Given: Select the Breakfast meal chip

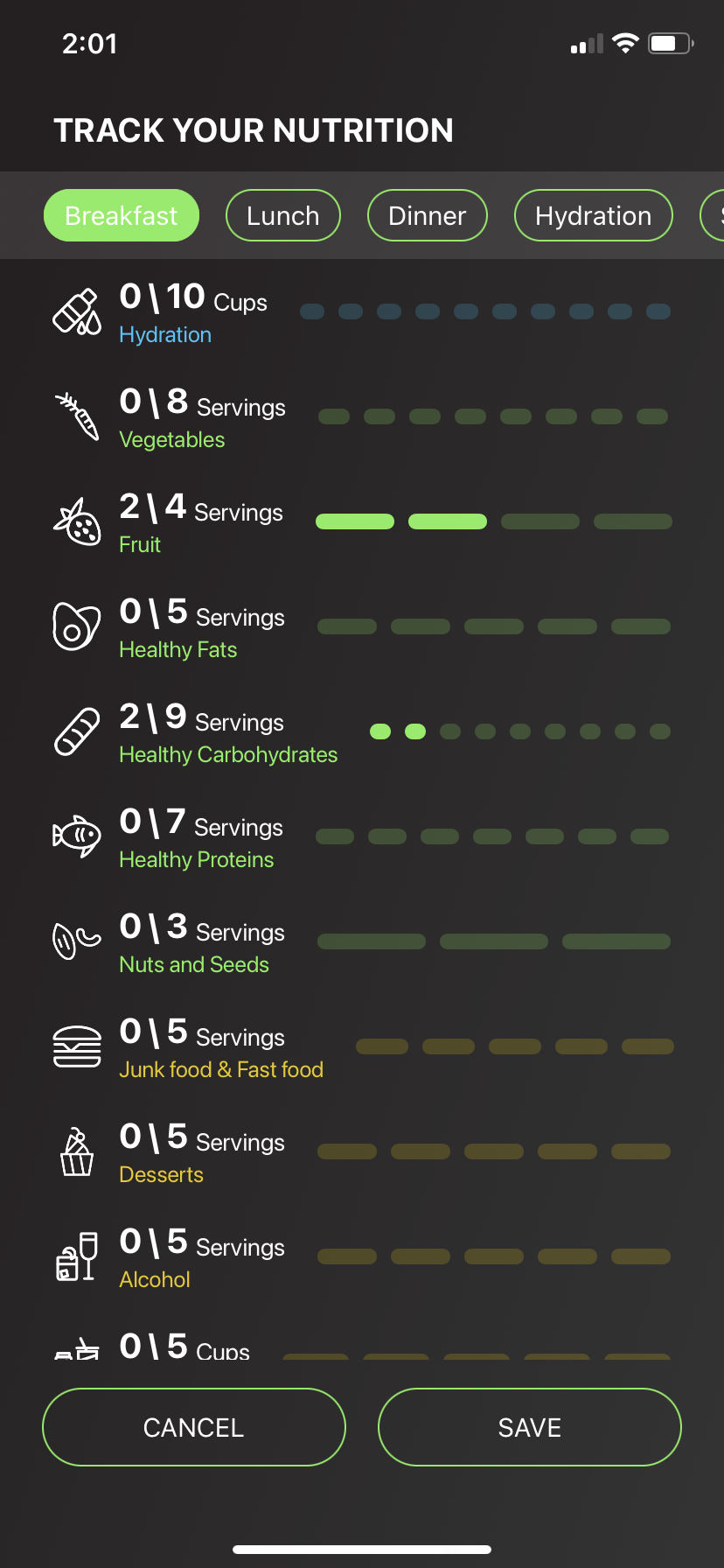Looking at the screenshot, I should [x=122, y=215].
